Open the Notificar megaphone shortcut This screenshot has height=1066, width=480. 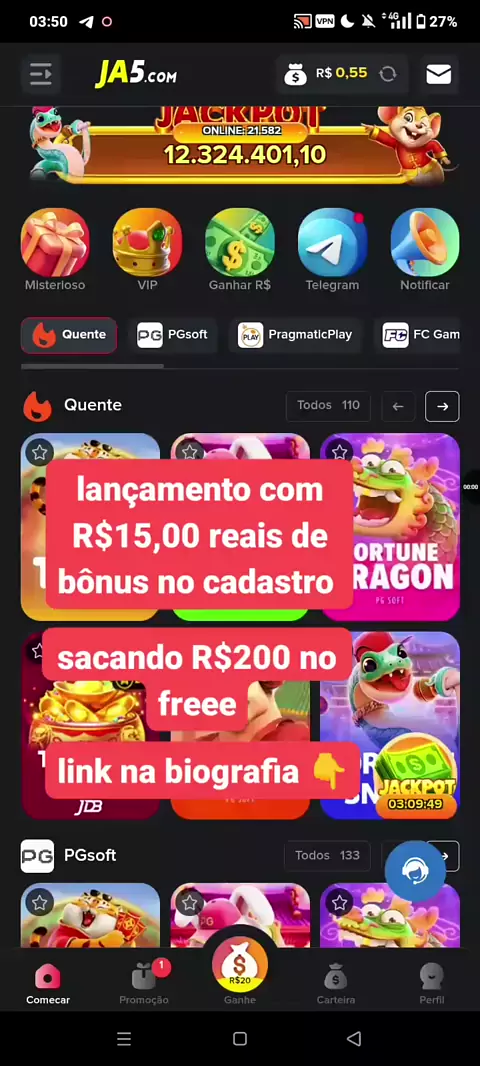coord(425,250)
